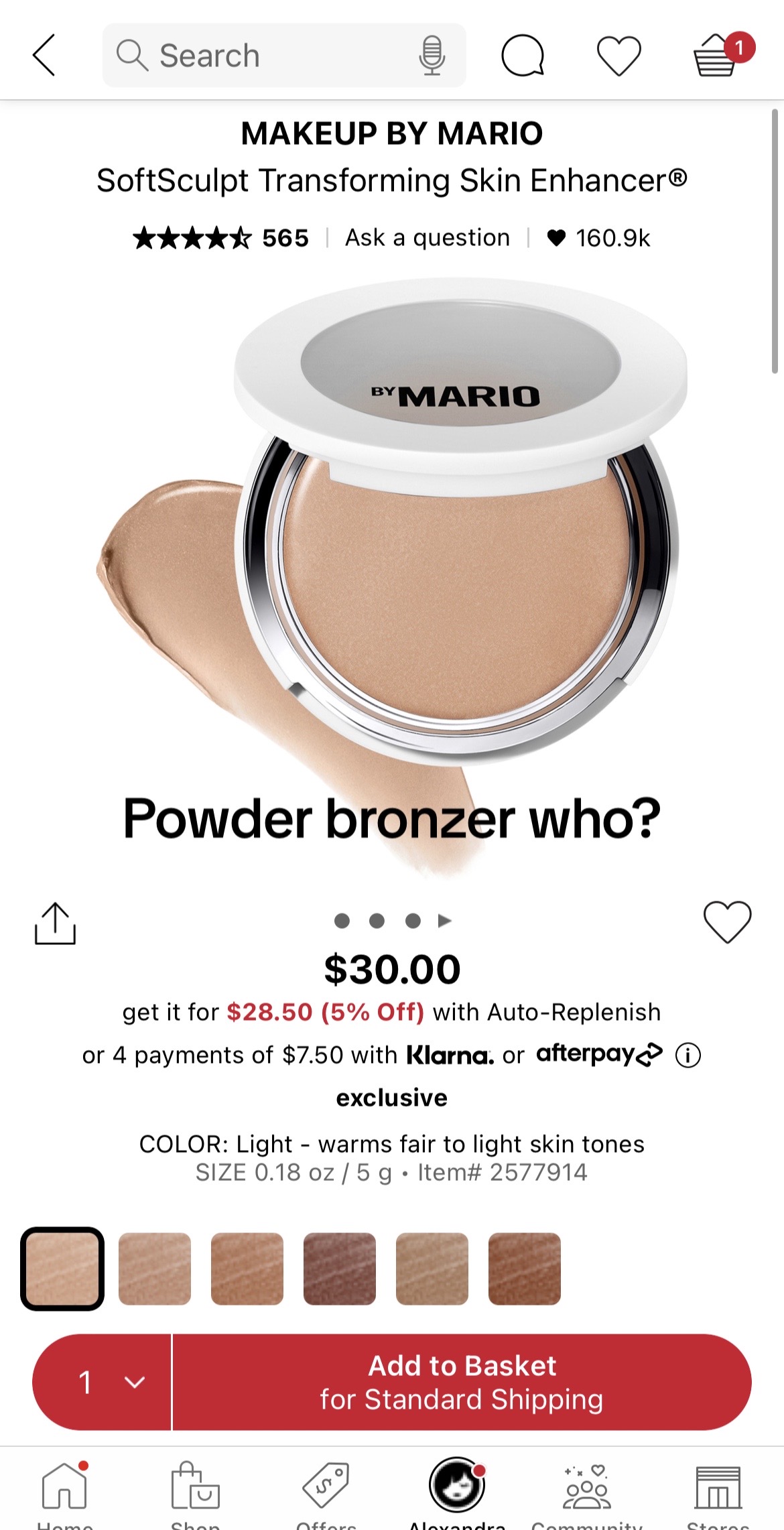The image size is (784, 1530).
Task: Open the chat bubble icon
Action: [523, 56]
